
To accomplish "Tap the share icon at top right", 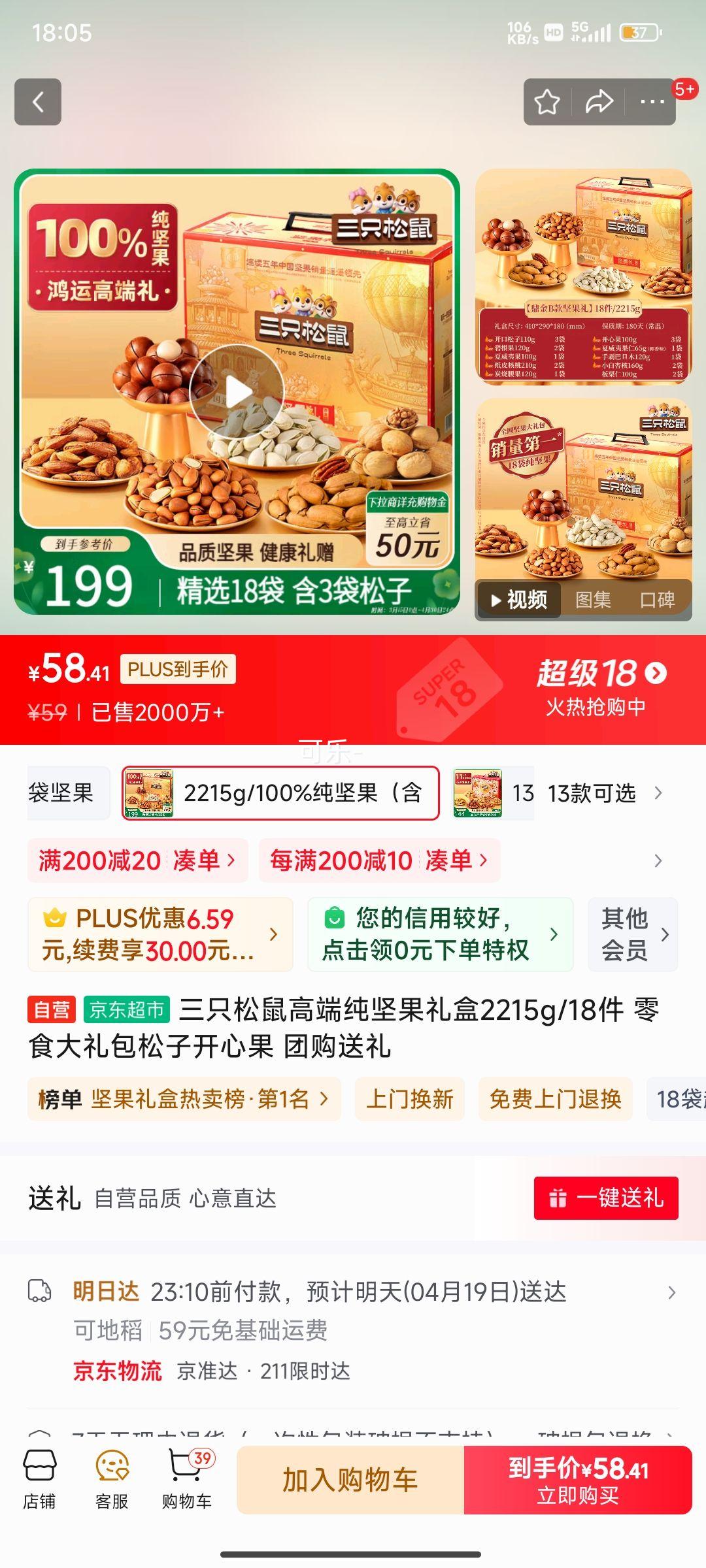I will [x=599, y=102].
